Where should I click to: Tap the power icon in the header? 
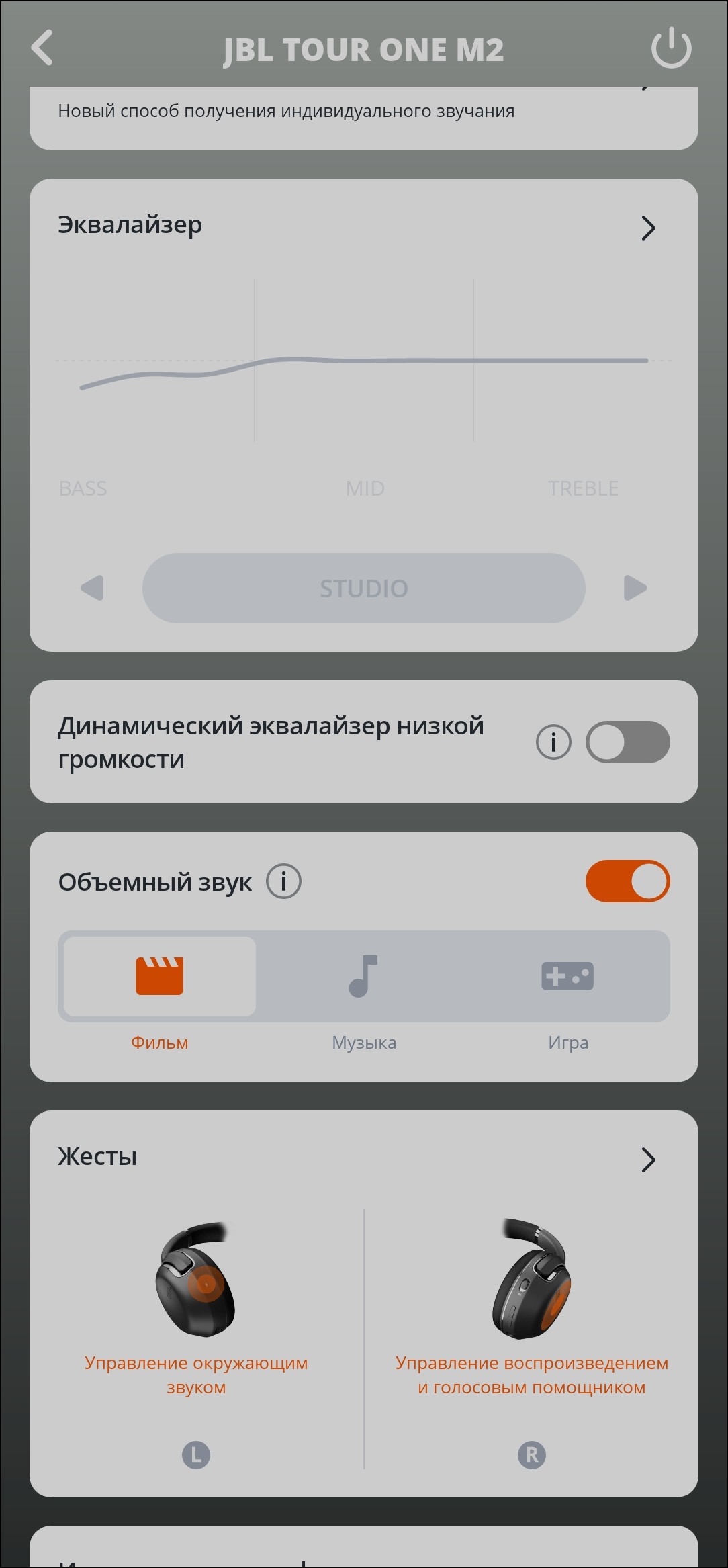point(670,48)
